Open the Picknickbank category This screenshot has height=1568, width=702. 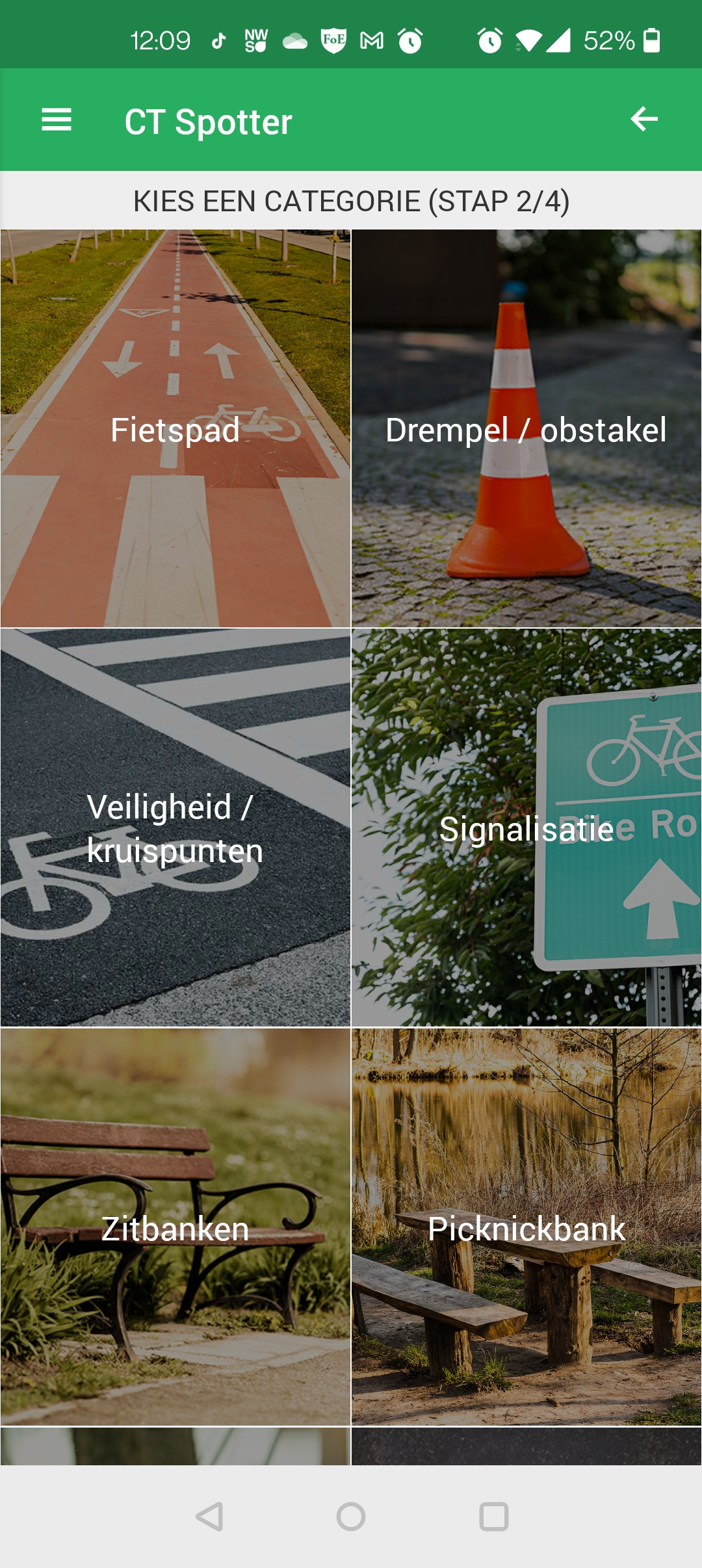pos(526,1227)
